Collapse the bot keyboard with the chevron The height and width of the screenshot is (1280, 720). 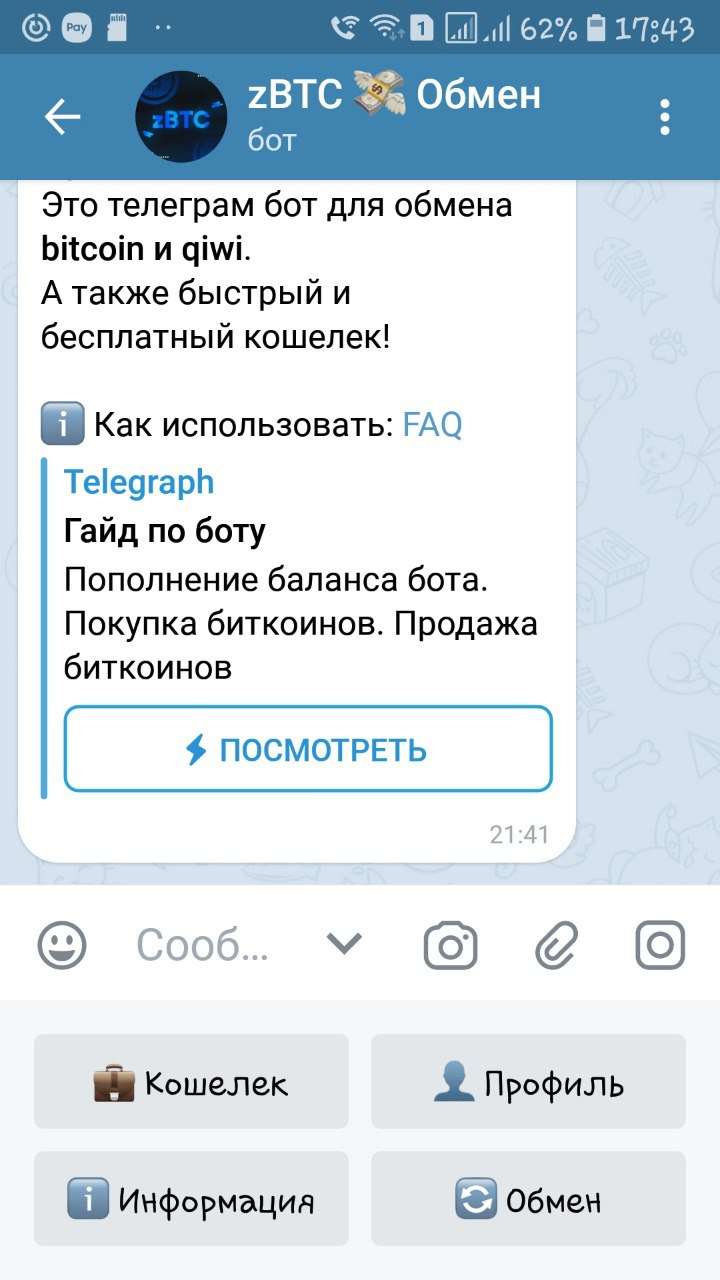343,943
